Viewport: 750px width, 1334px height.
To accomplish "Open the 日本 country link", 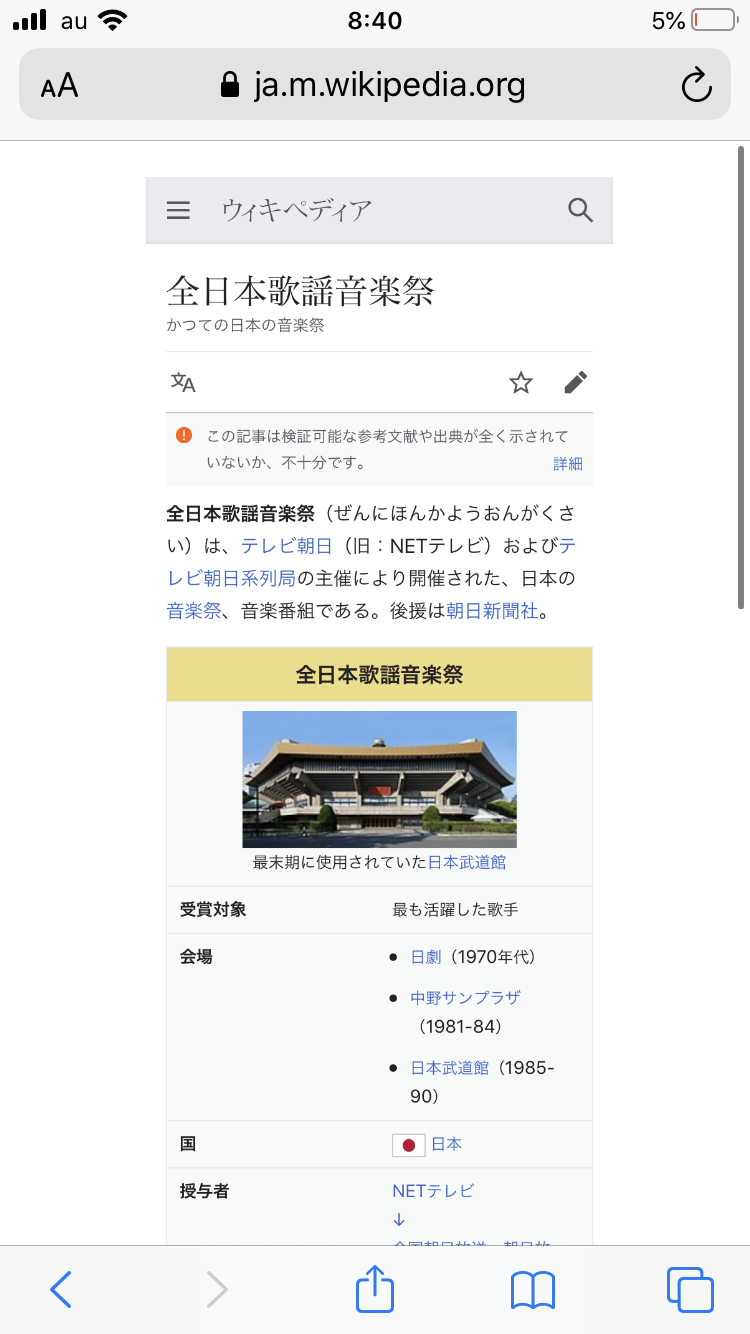I will pos(446,1144).
